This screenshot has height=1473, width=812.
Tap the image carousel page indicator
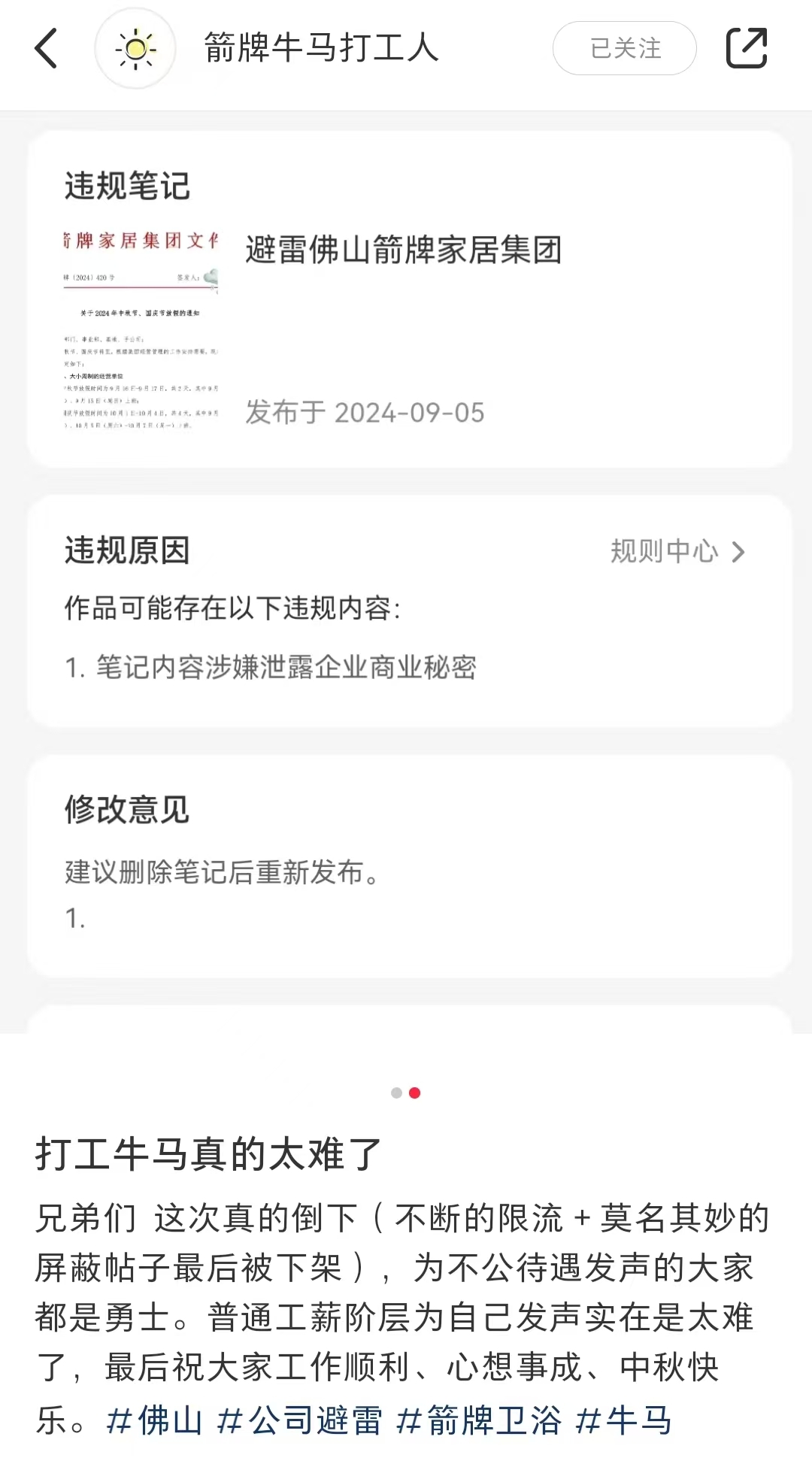coord(406,1093)
